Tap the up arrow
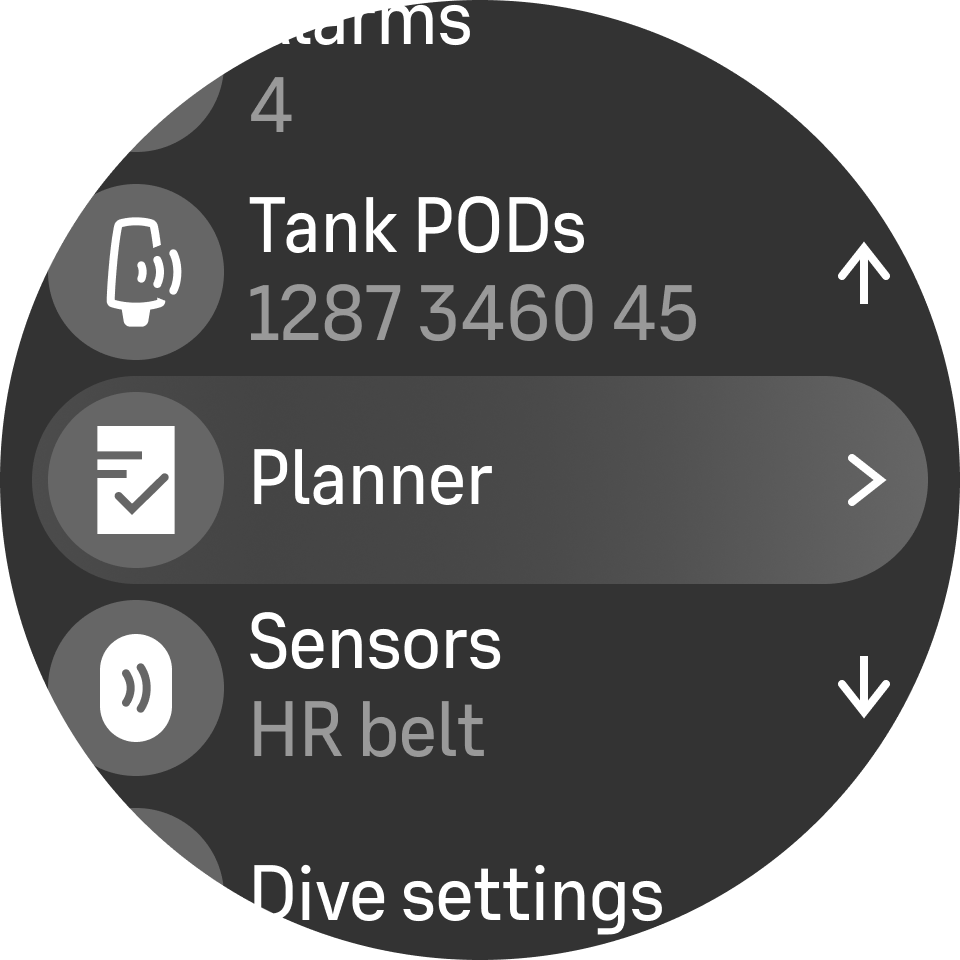 pyautogui.click(x=863, y=274)
